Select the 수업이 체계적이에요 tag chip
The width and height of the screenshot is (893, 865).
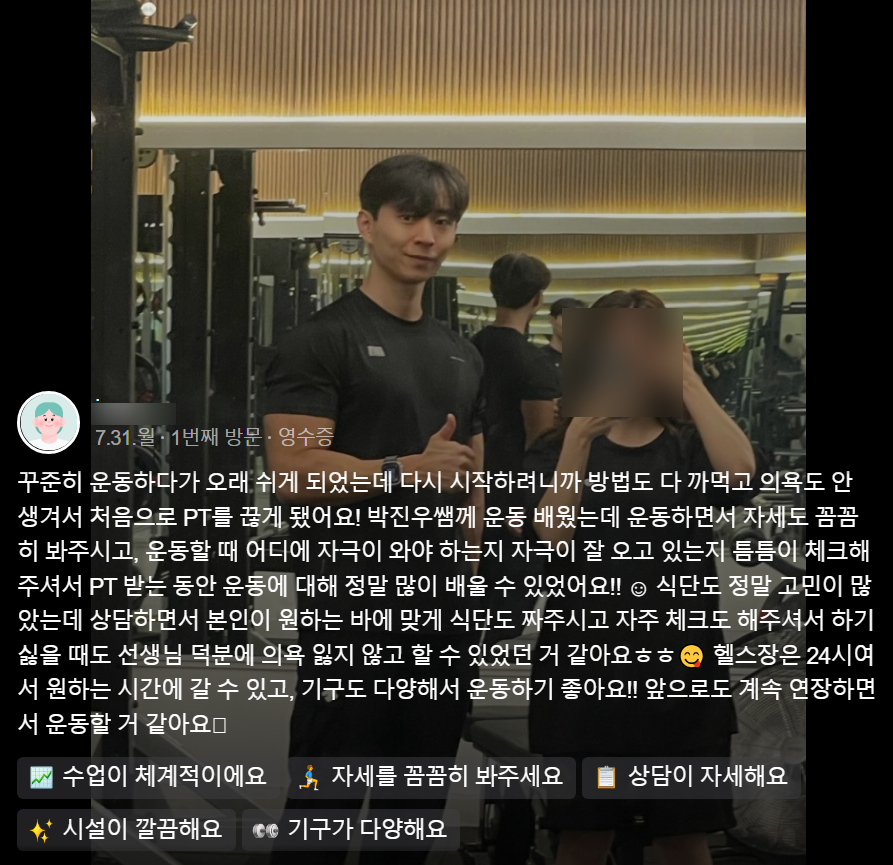(x=148, y=777)
